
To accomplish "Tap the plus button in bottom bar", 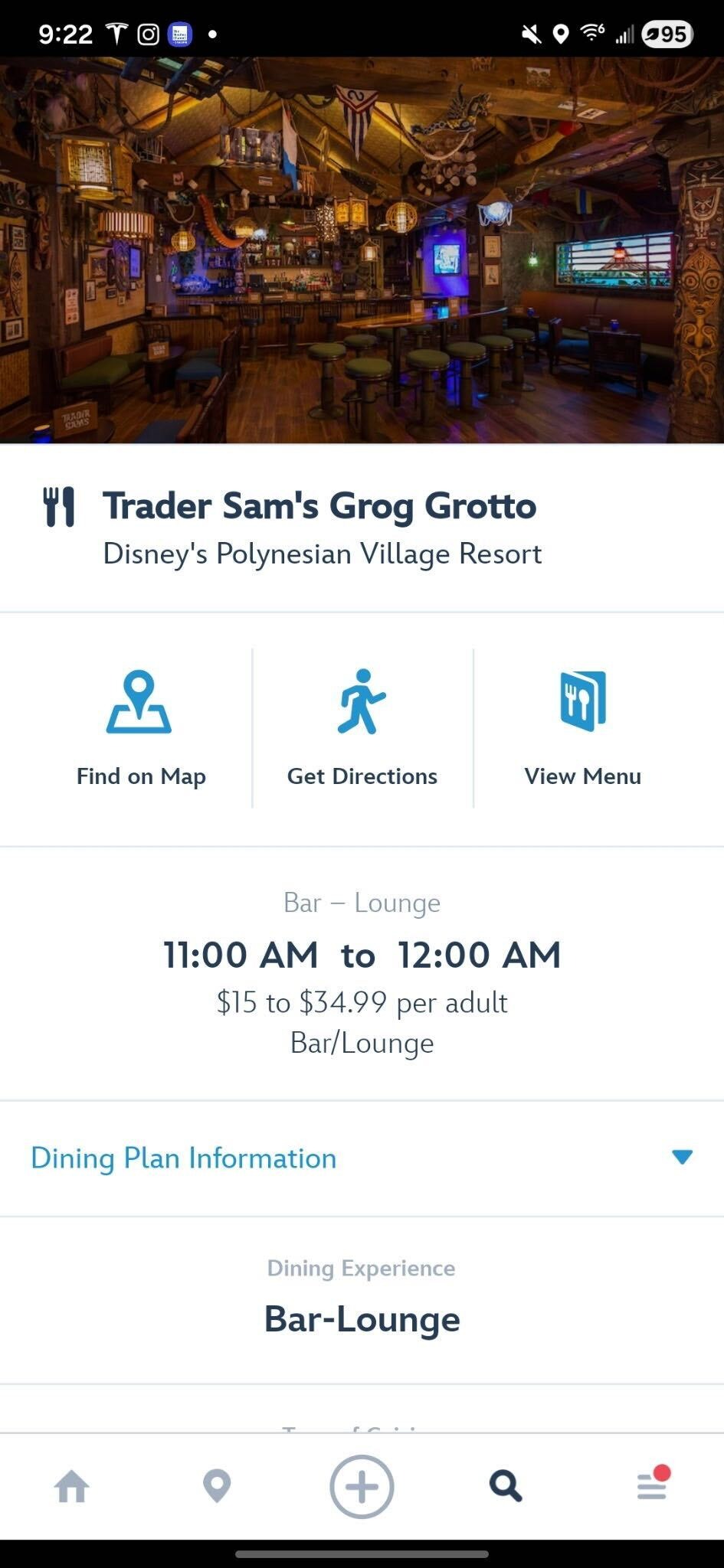I will 362,1487.
